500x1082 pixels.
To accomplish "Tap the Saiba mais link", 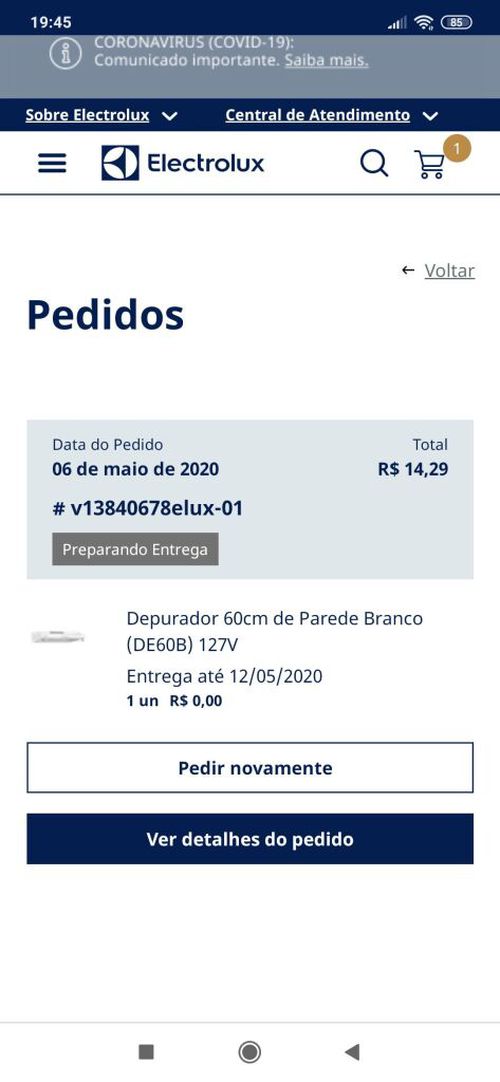I will tap(327, 61).
